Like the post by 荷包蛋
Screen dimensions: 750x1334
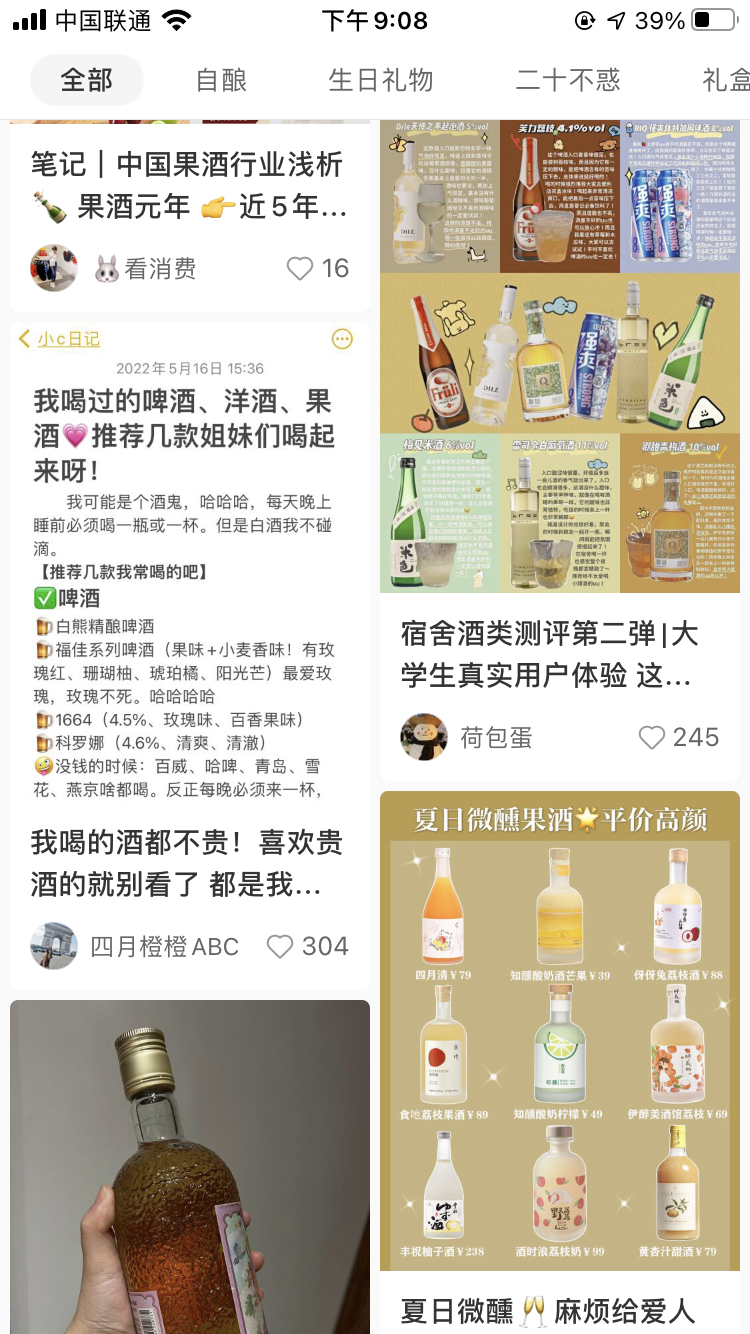652,738
